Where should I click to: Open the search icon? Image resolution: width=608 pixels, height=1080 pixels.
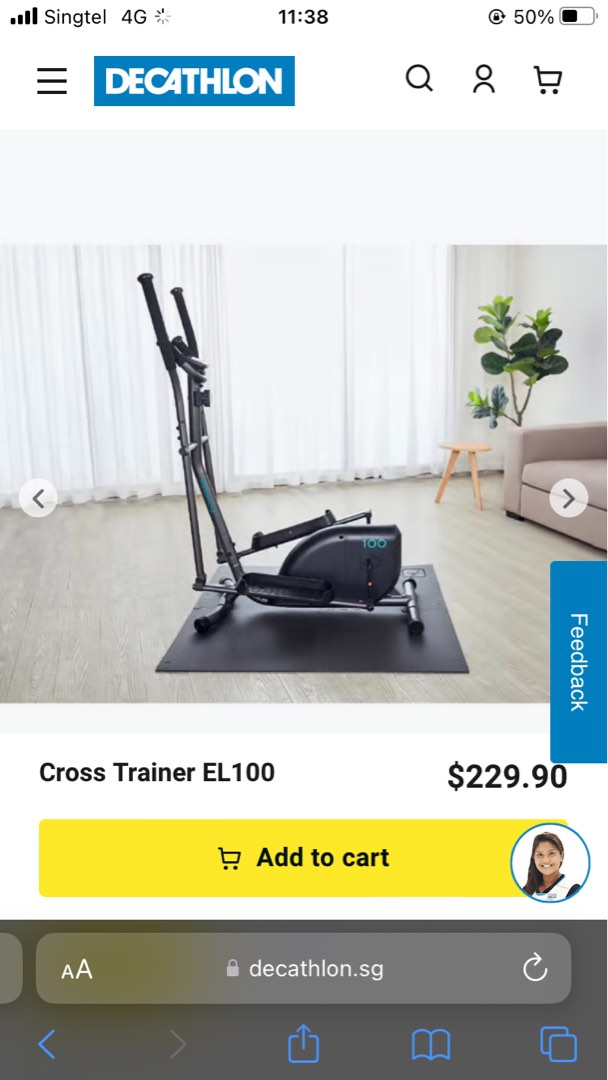419,79
